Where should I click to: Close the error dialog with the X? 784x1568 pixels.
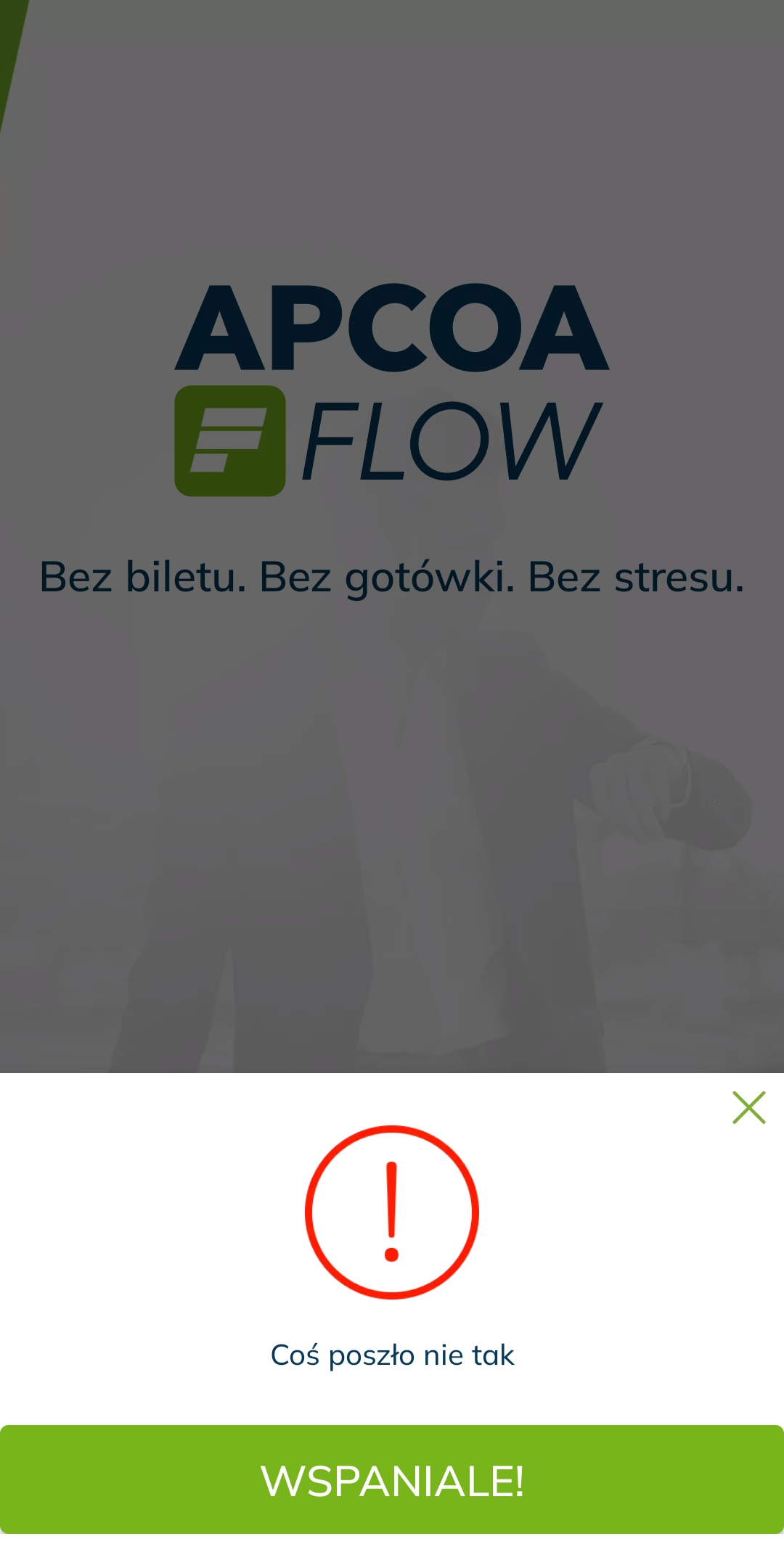click(748, 1108)
